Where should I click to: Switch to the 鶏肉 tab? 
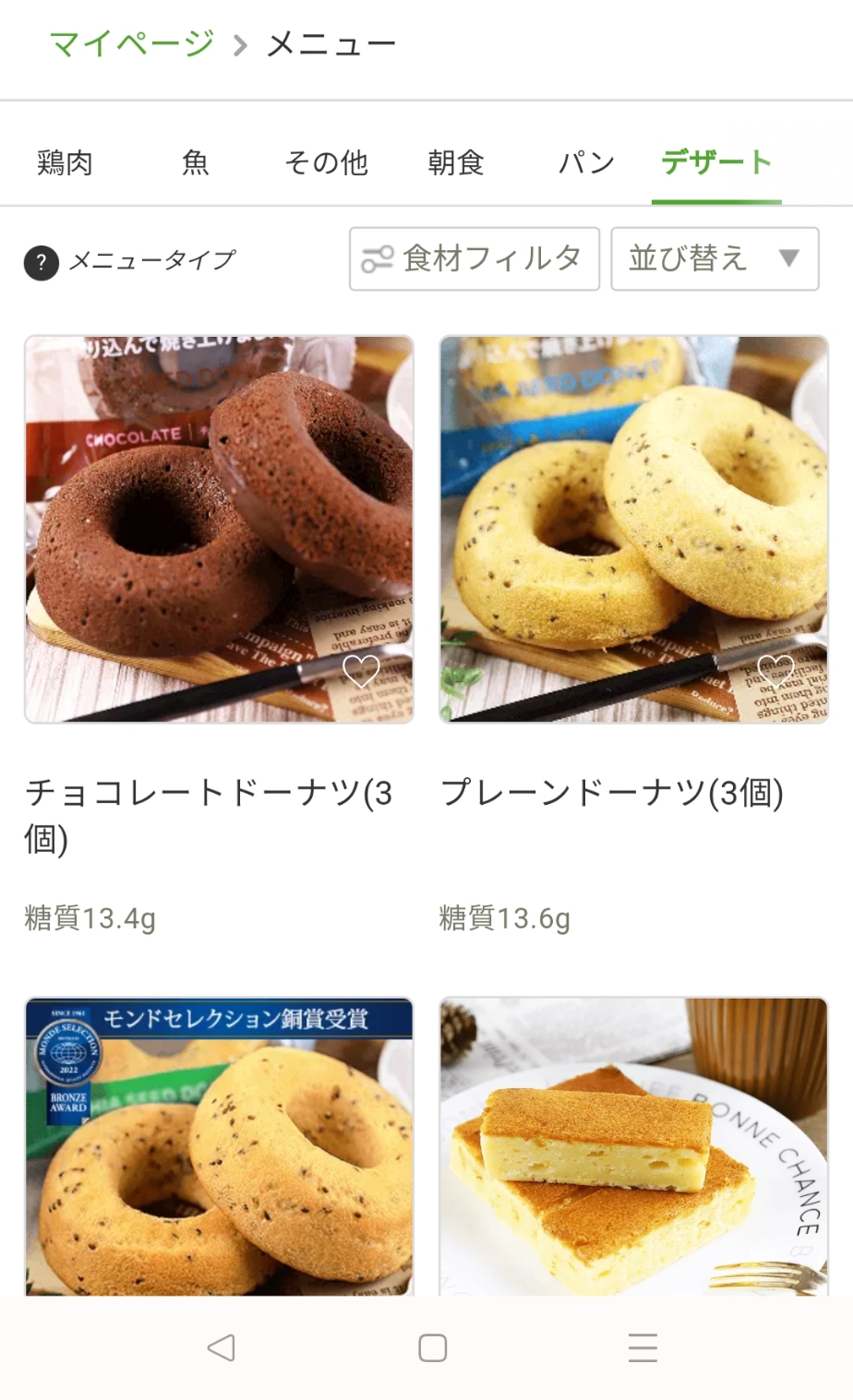coord(65,162)
